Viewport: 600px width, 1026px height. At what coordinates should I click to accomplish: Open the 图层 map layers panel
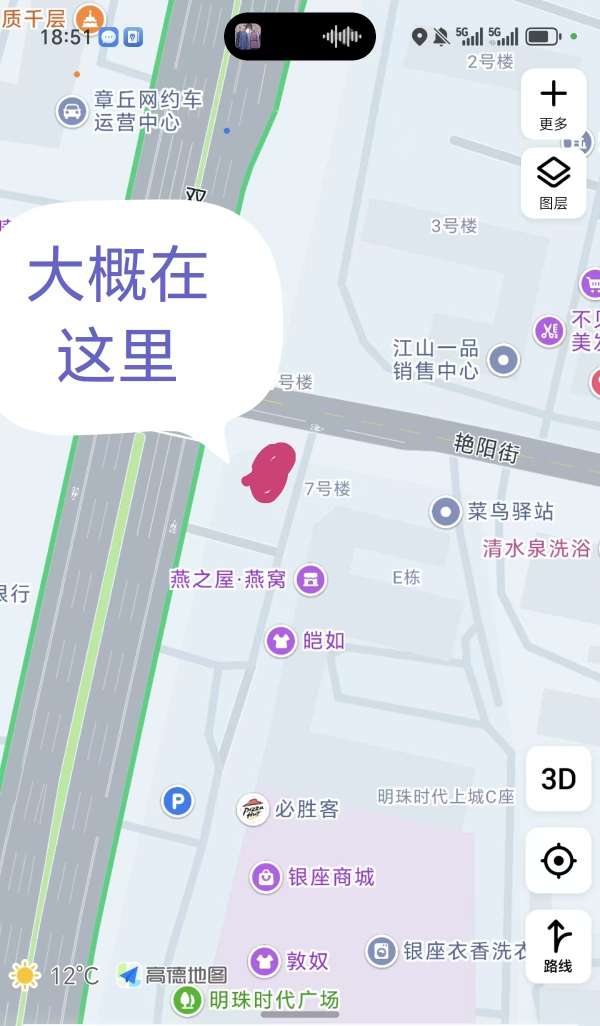(553, 183)
